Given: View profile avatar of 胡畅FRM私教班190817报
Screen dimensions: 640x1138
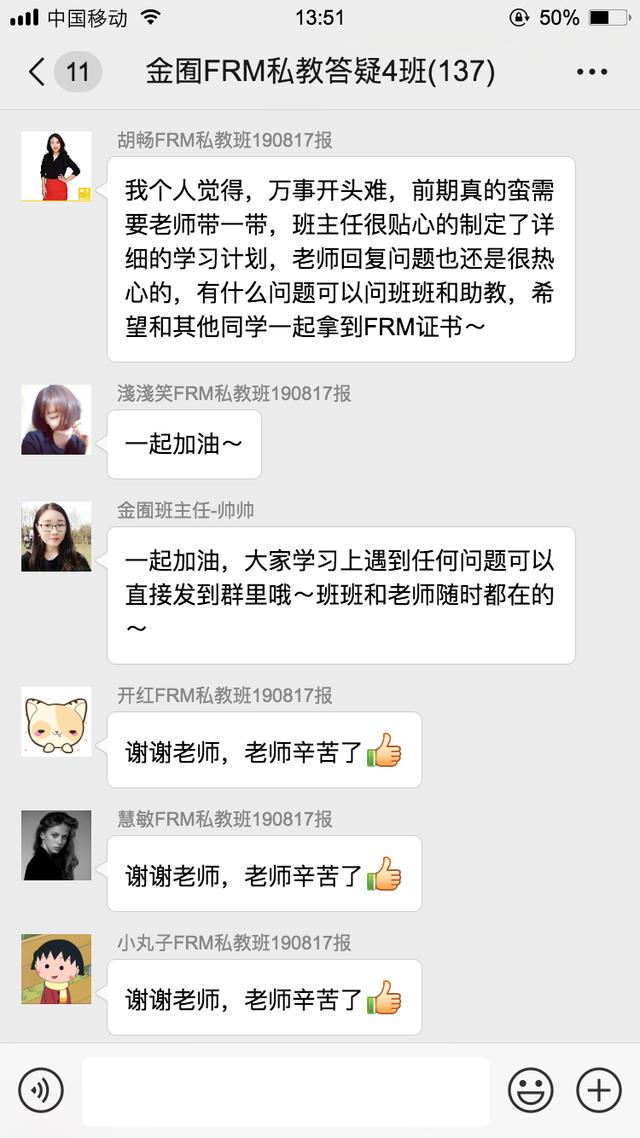Looking at the screenshot, I should pos(56,166).
